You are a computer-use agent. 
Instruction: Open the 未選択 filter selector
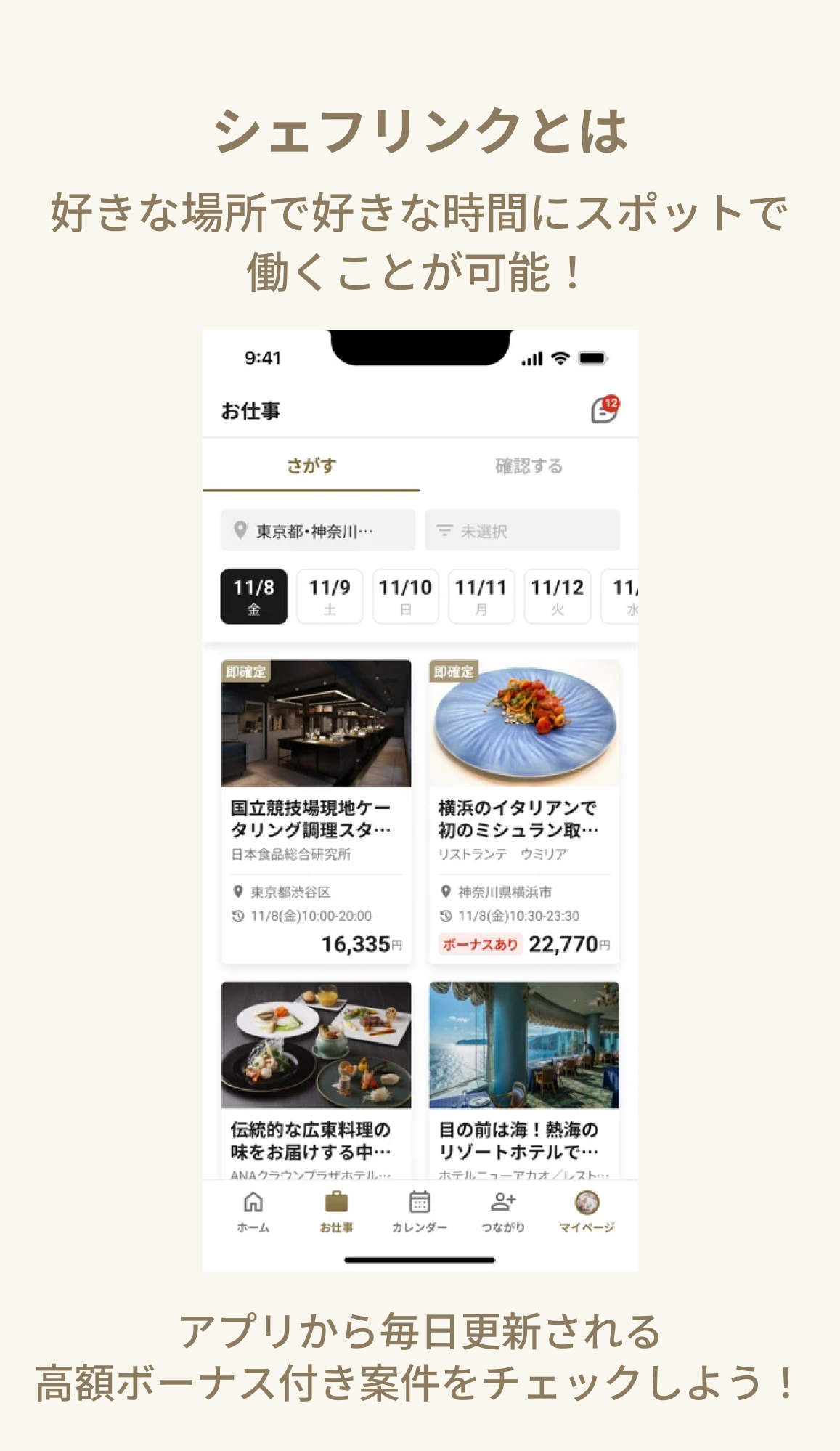[521, 531]
